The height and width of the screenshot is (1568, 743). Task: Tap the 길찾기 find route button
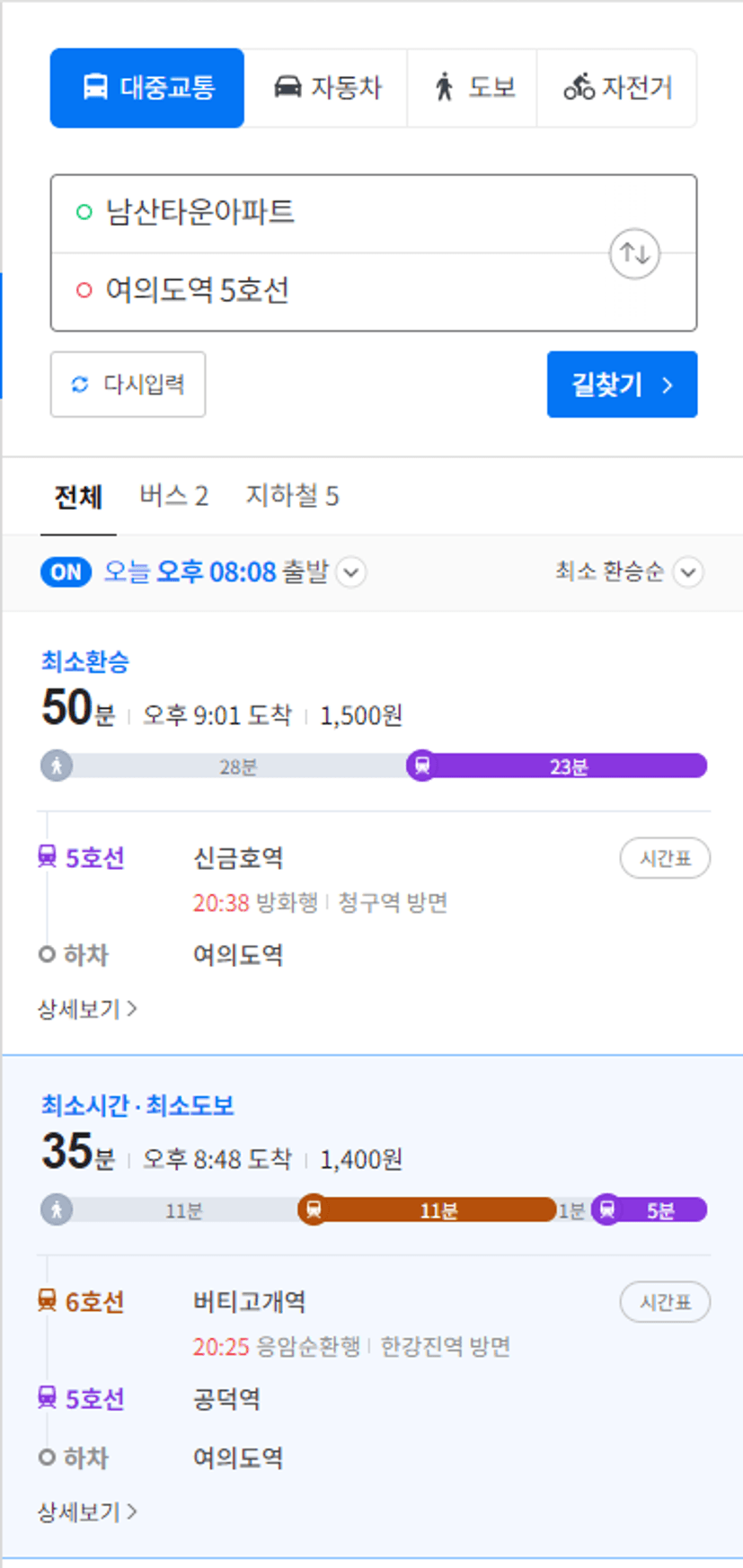[622, 385]
